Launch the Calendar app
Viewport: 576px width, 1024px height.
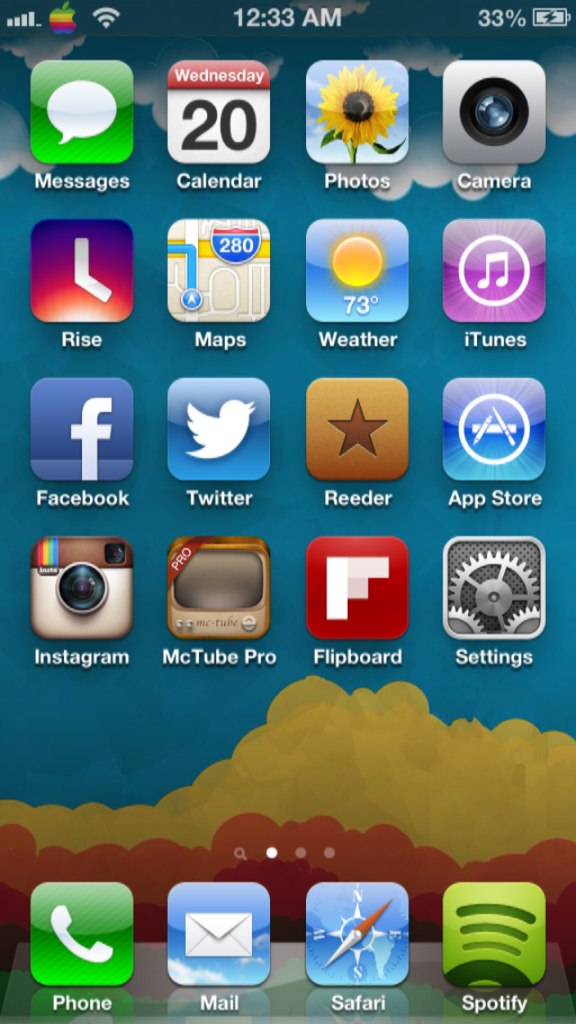pos(219,112)
